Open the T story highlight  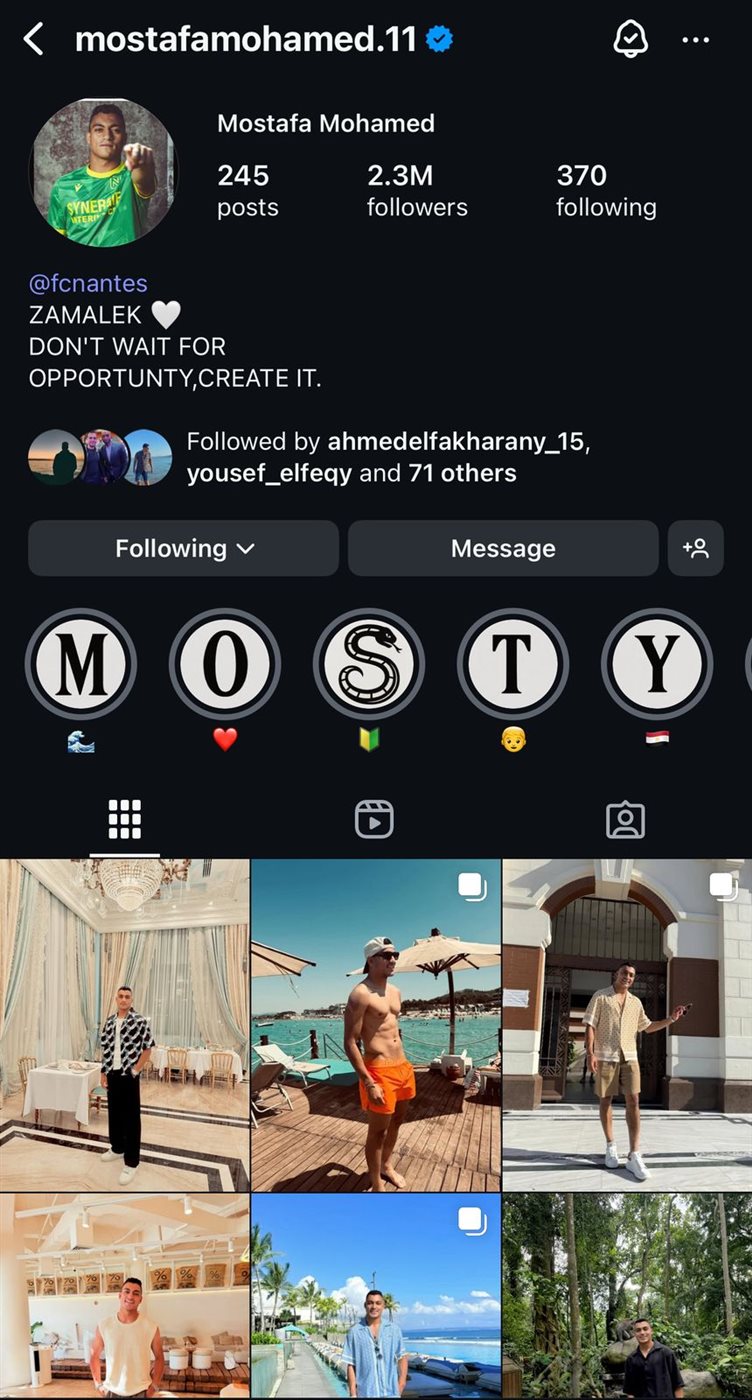[513, 664]
